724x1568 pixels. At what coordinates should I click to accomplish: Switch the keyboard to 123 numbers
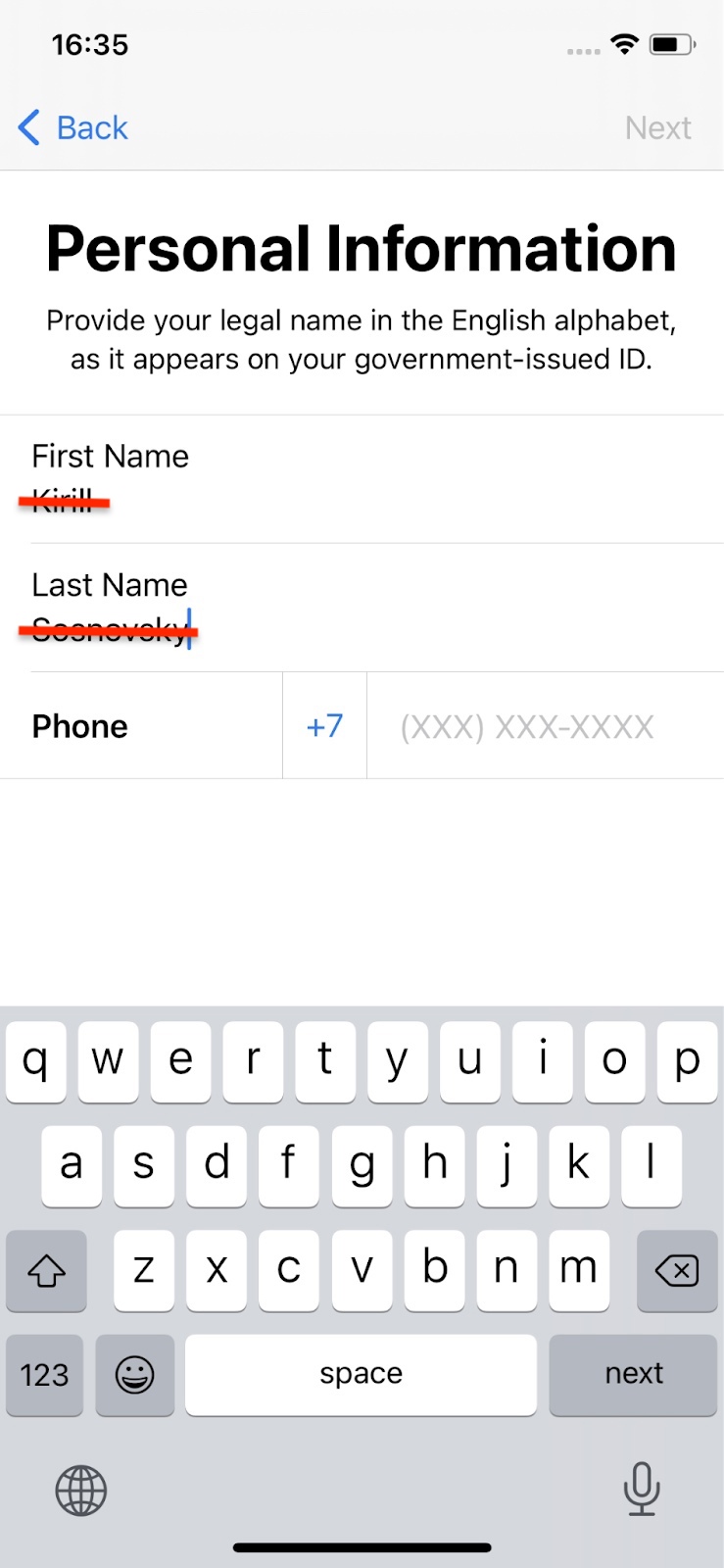(45, 1374)
